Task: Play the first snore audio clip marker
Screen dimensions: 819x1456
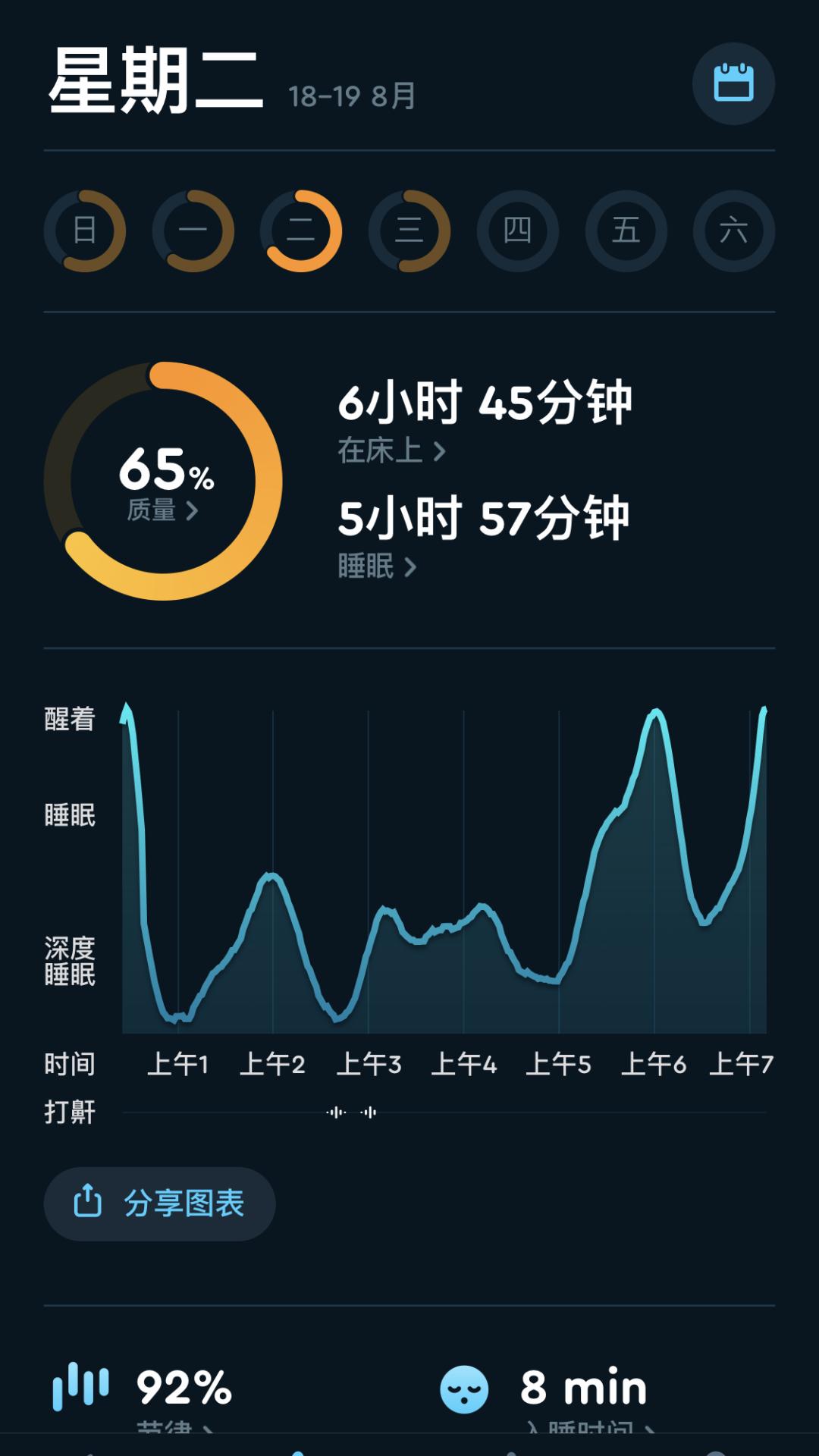Action: 336,1111
